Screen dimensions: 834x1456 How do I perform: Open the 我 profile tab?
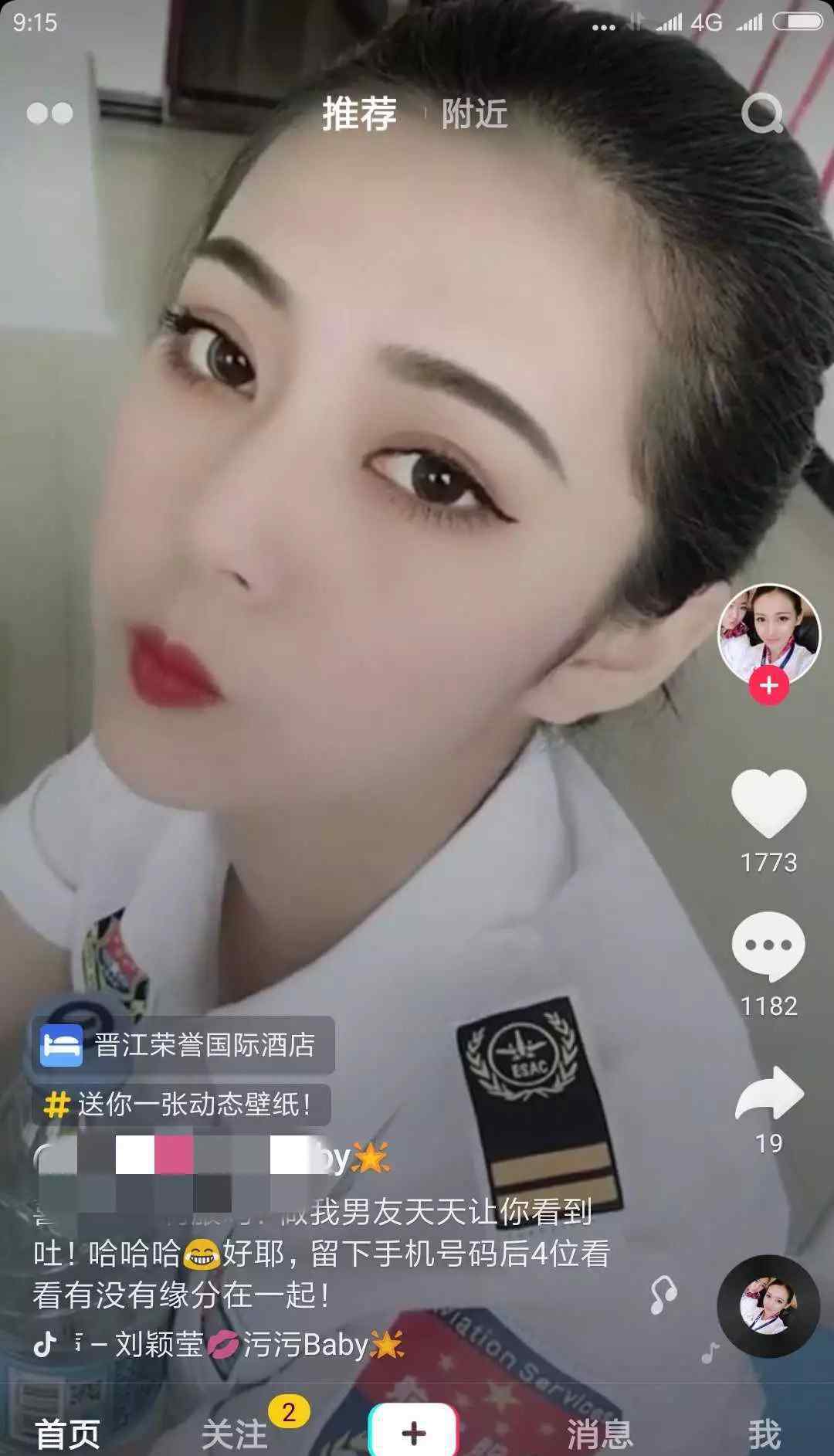tap(764, 1434)
